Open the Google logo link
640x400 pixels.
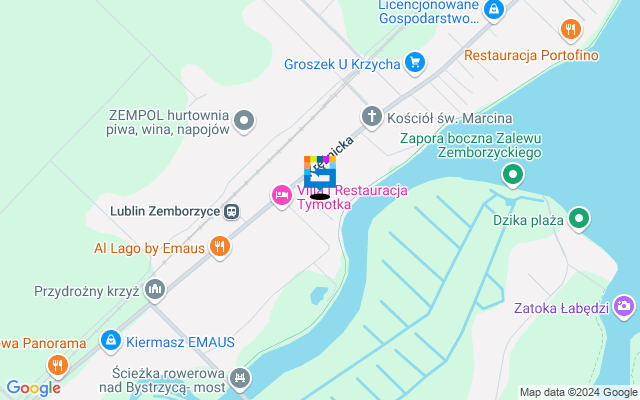pos(33,388)
